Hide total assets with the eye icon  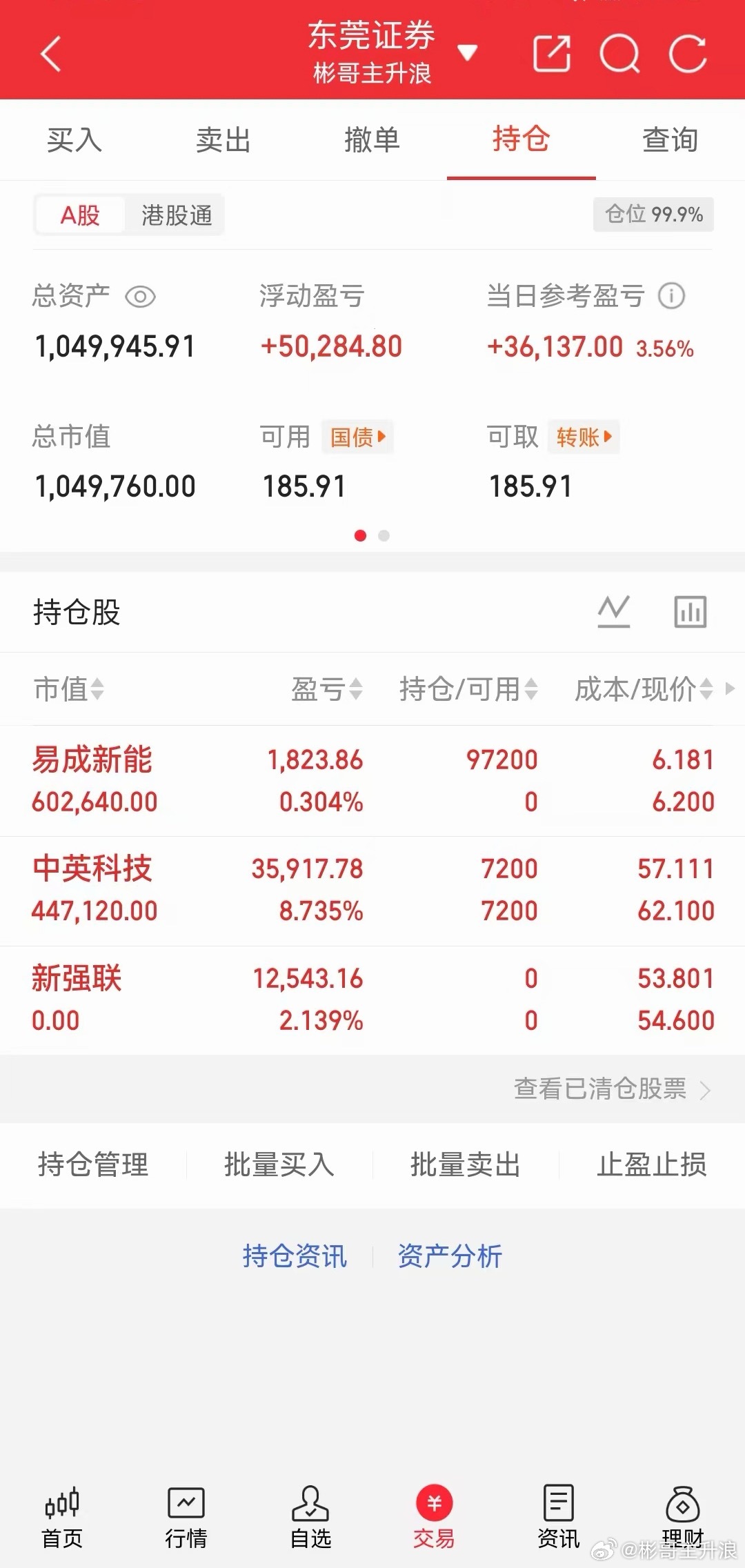[141, 297]
